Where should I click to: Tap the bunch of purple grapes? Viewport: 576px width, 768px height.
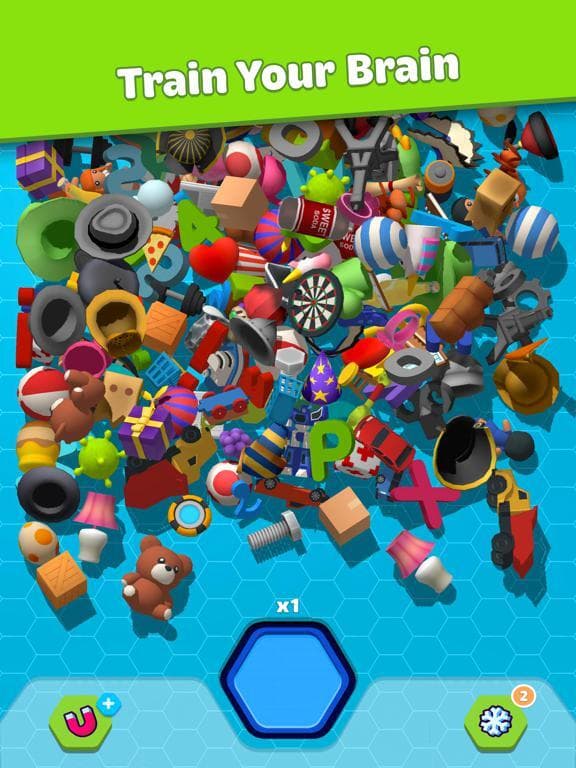(234, 442)
